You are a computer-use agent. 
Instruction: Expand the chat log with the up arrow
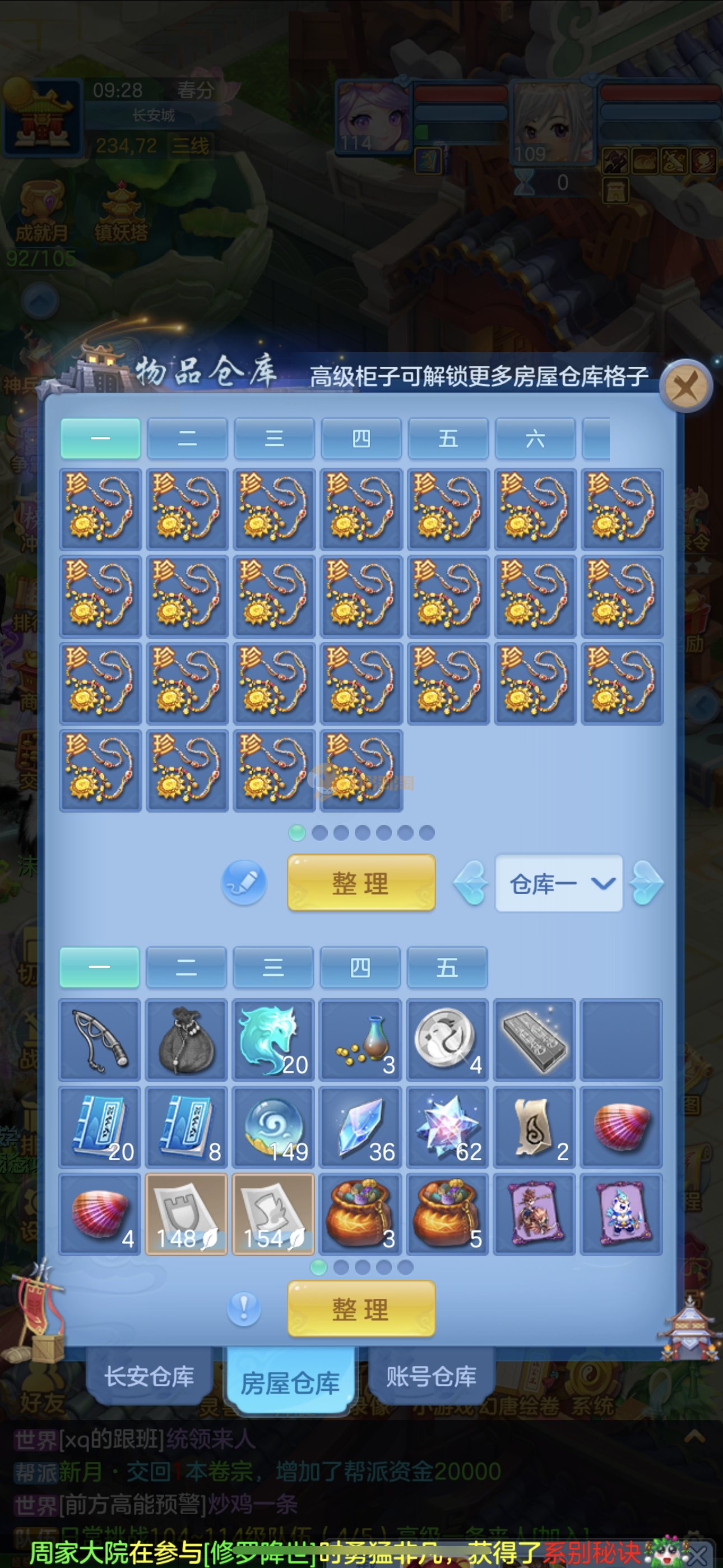(x=694, y=1437)
